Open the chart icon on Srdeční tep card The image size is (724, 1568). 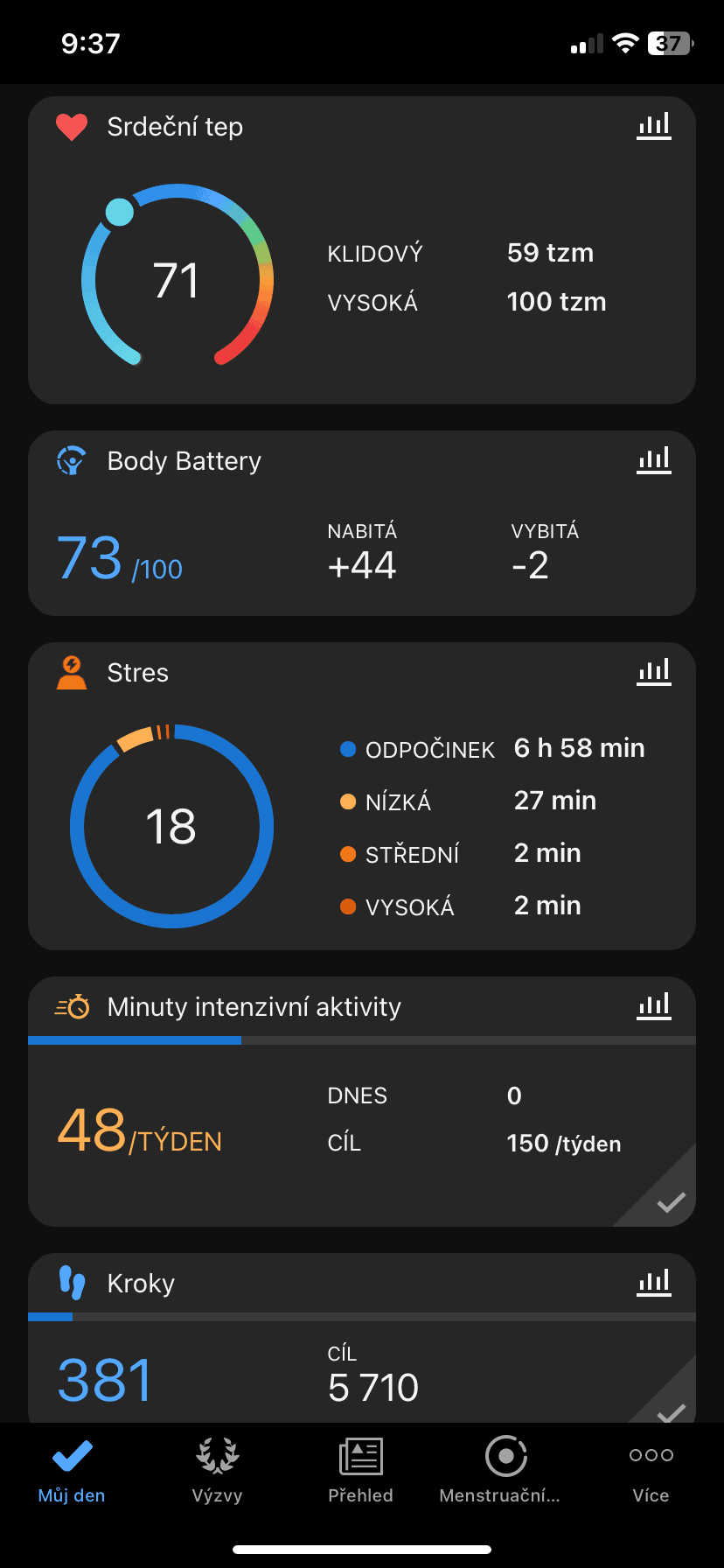click(654, 127)
